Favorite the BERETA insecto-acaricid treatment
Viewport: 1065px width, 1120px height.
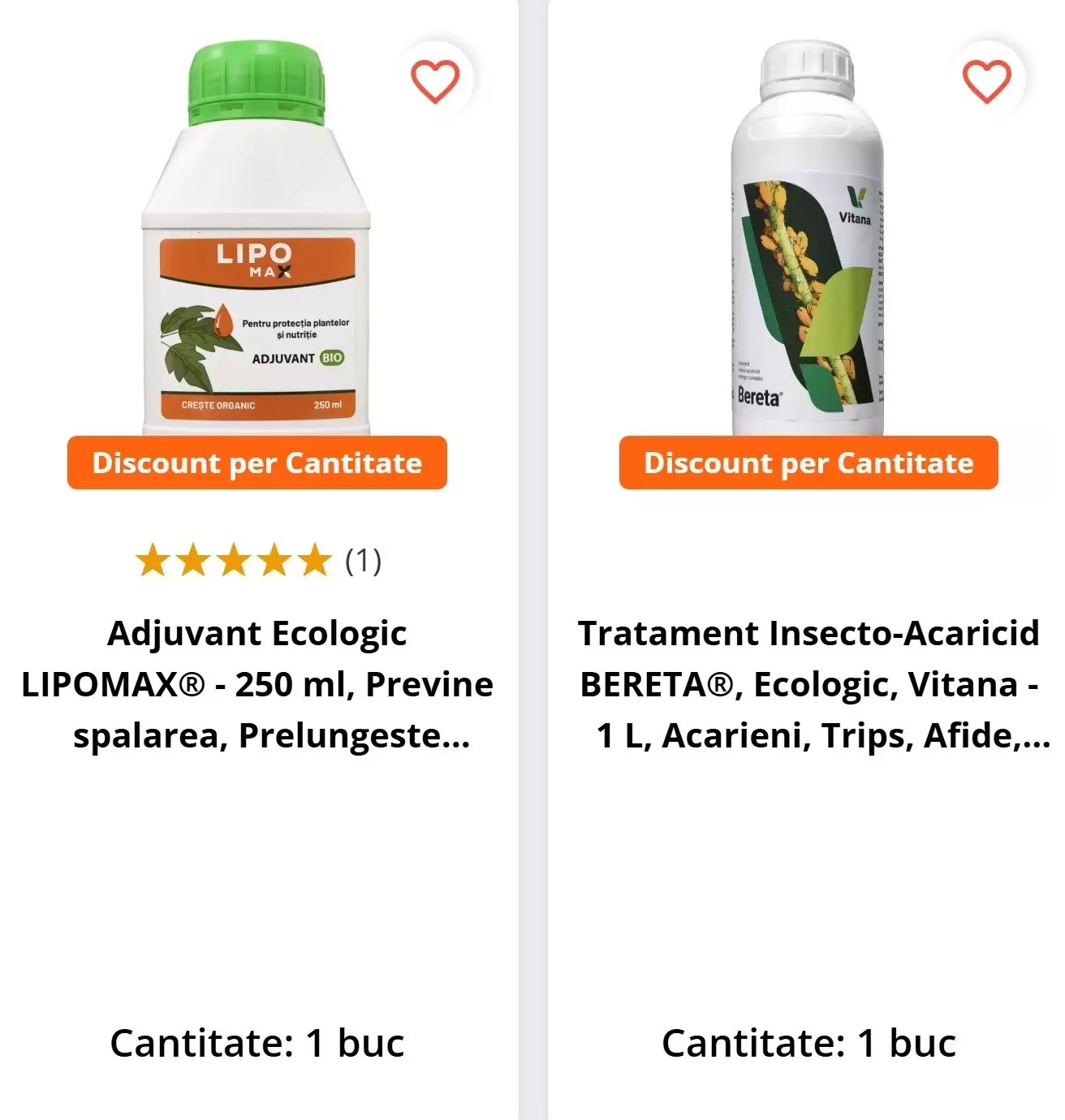click(x=986, y=80)
